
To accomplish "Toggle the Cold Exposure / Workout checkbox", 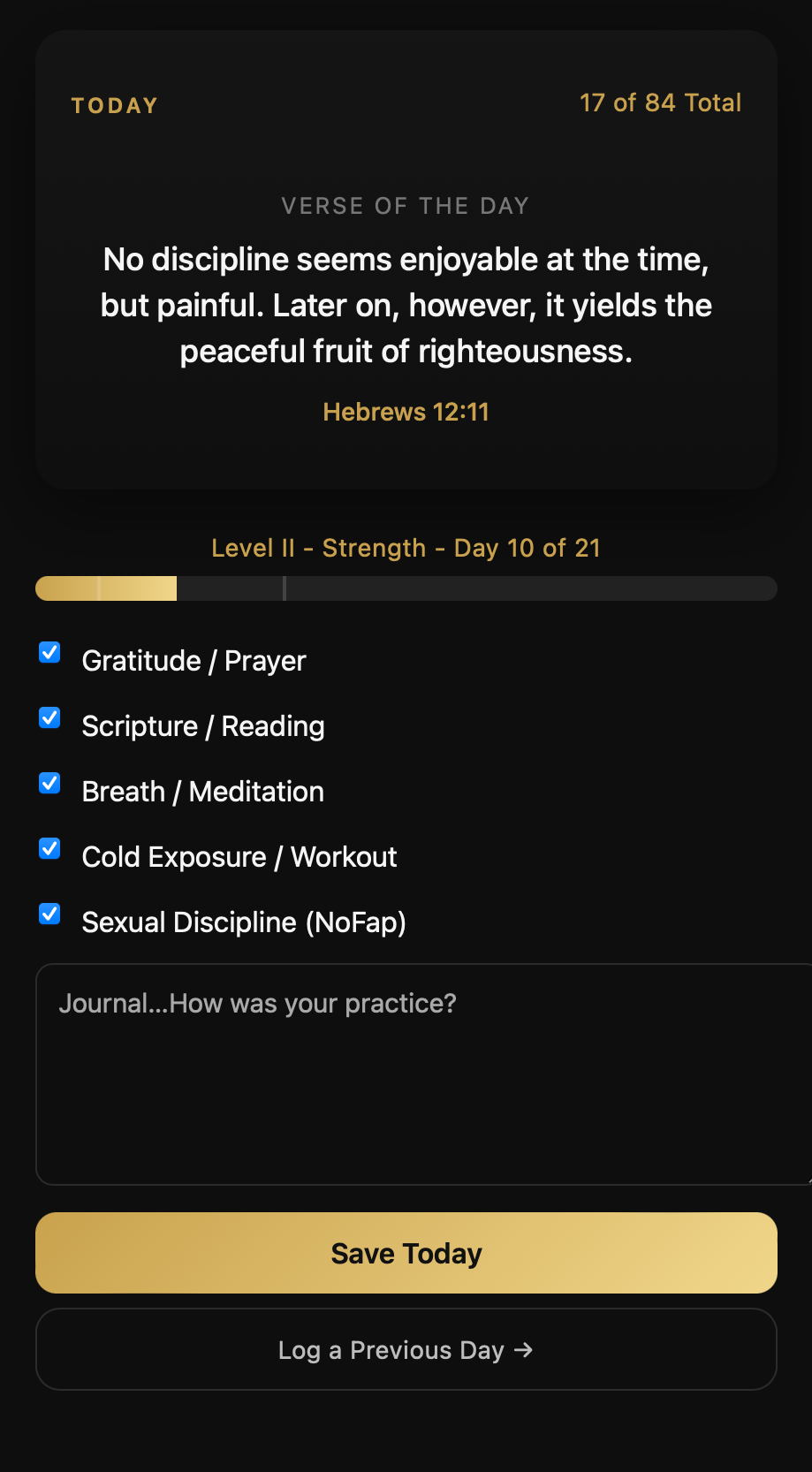I will pyautogui.click(x=49, y=849).
